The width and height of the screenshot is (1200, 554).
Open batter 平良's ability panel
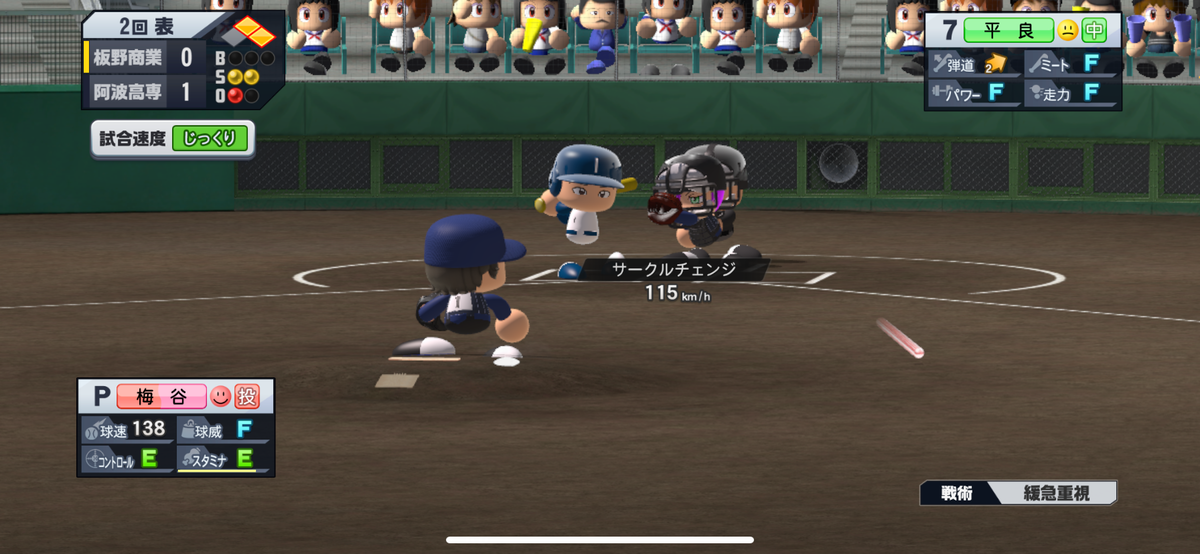tap(1023, 61)
